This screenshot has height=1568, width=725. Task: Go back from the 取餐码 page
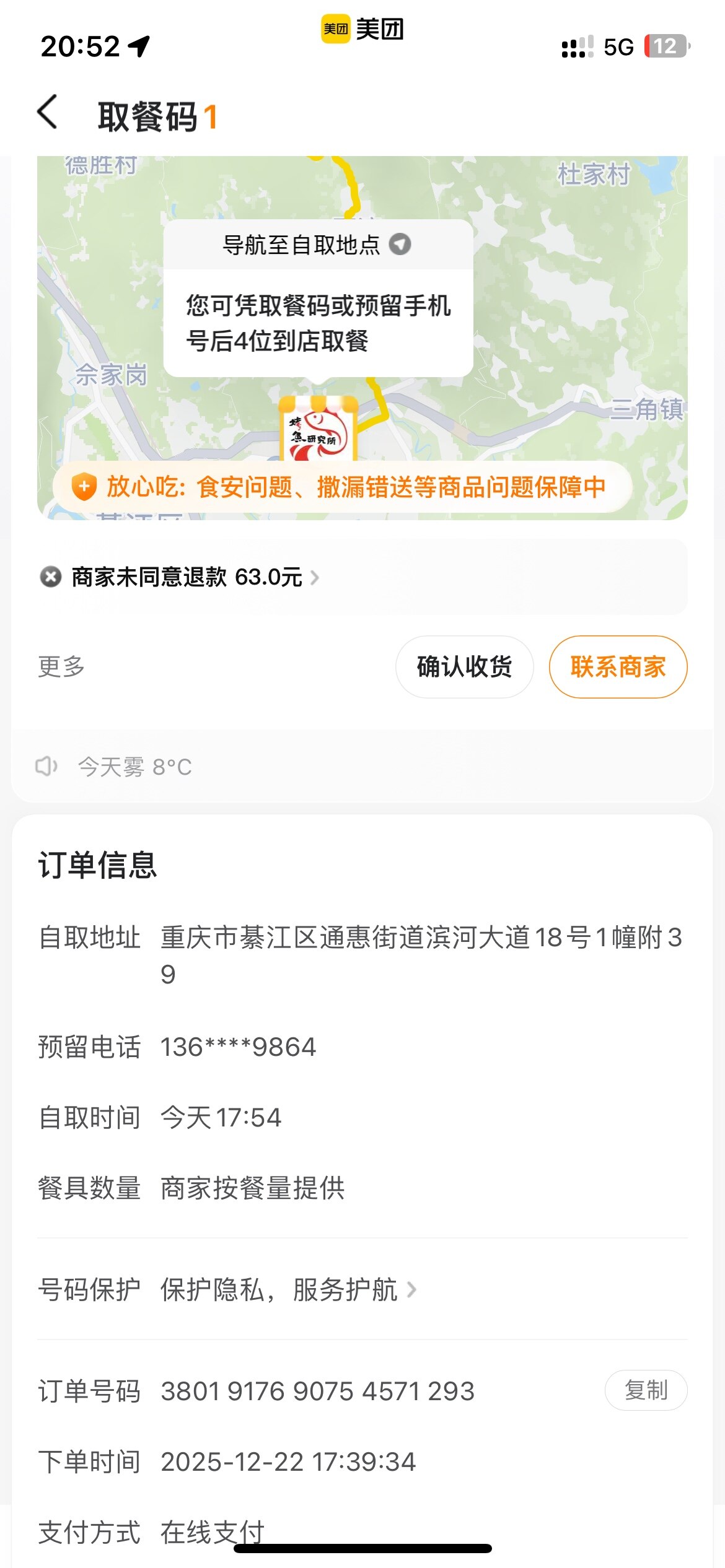pyautogui.click(x=48, y=113)
